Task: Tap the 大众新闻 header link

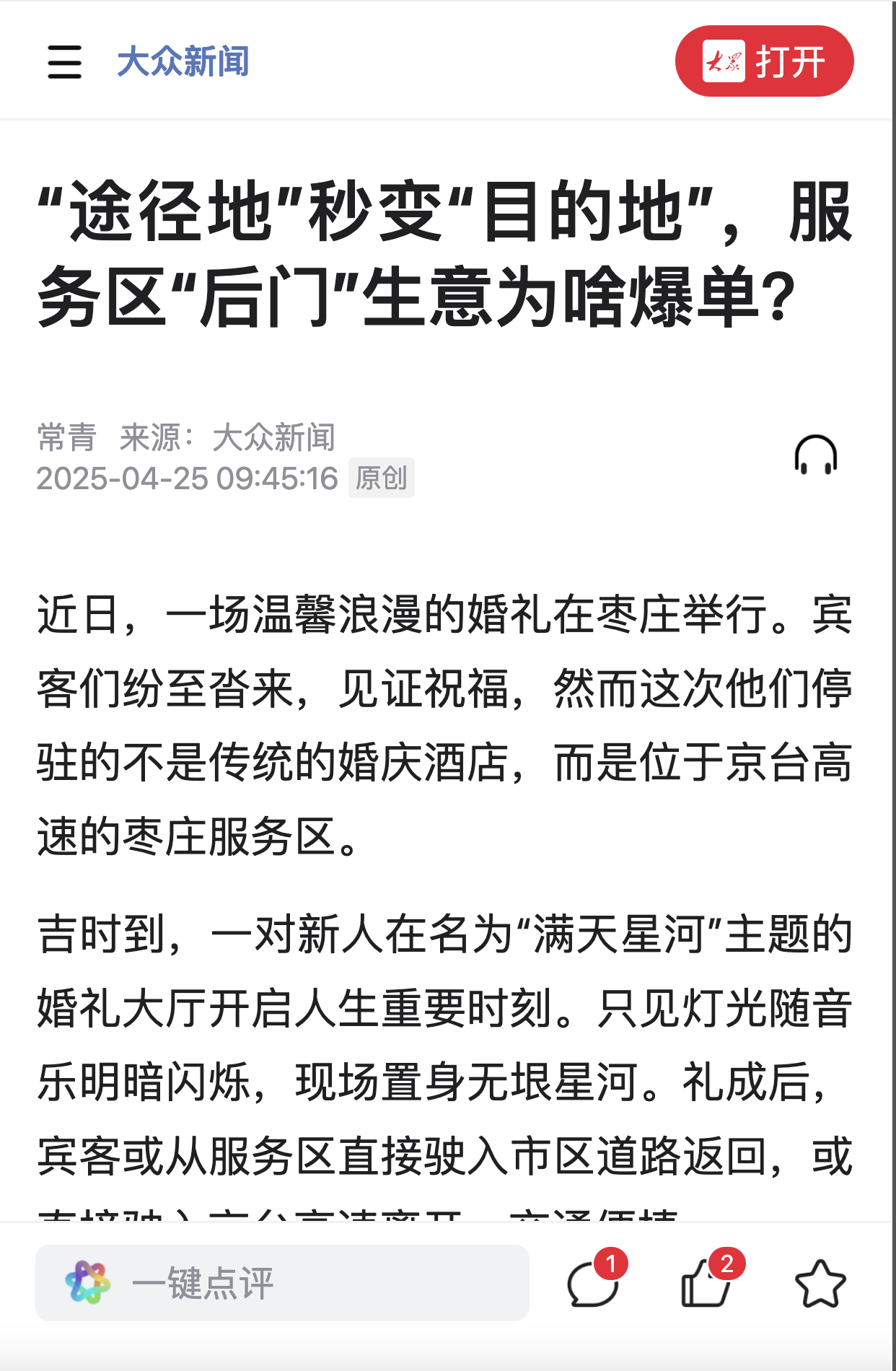Action: click(x=183, y=61)
